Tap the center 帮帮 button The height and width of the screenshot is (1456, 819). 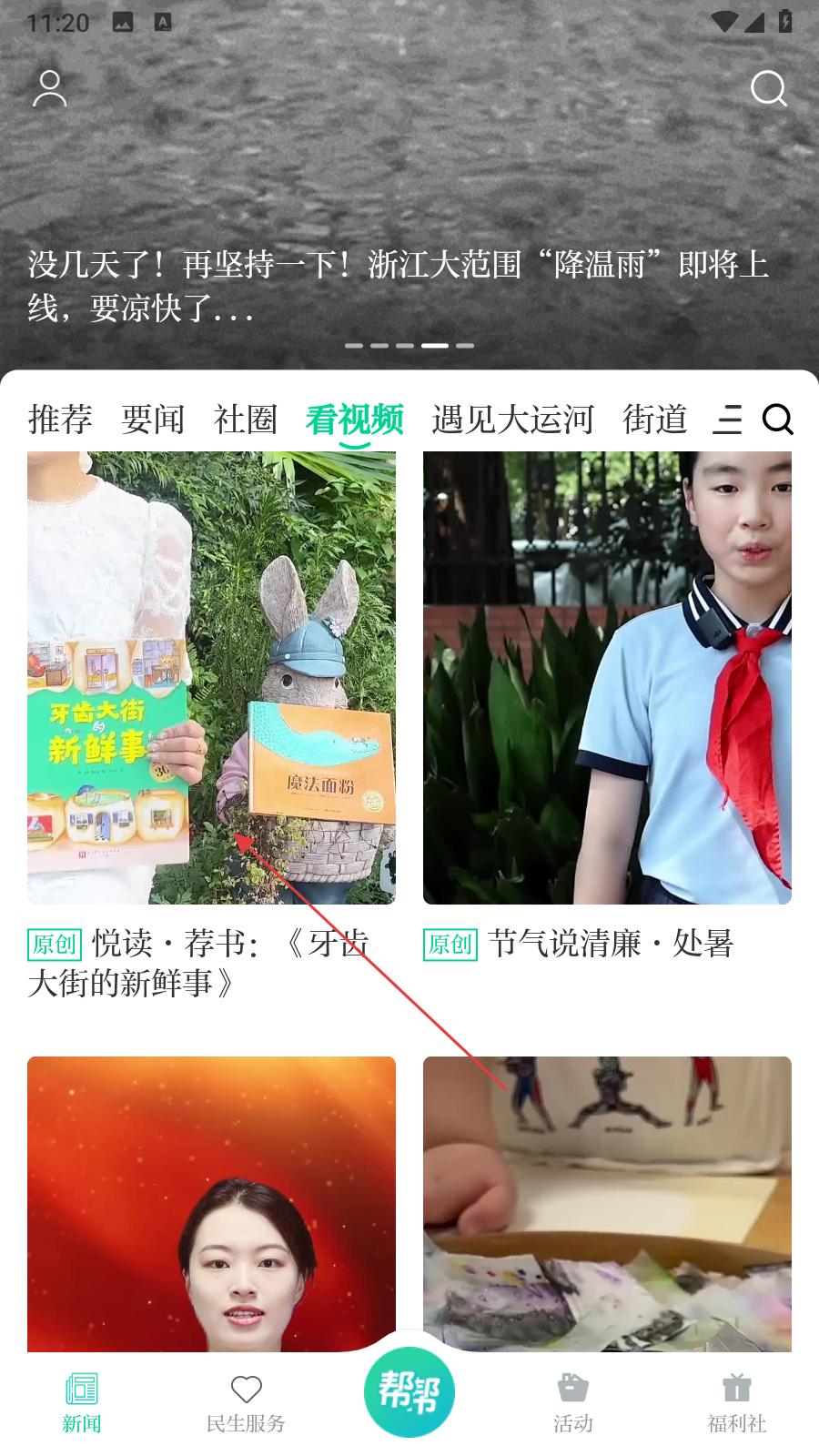(x=409, y=1392)
